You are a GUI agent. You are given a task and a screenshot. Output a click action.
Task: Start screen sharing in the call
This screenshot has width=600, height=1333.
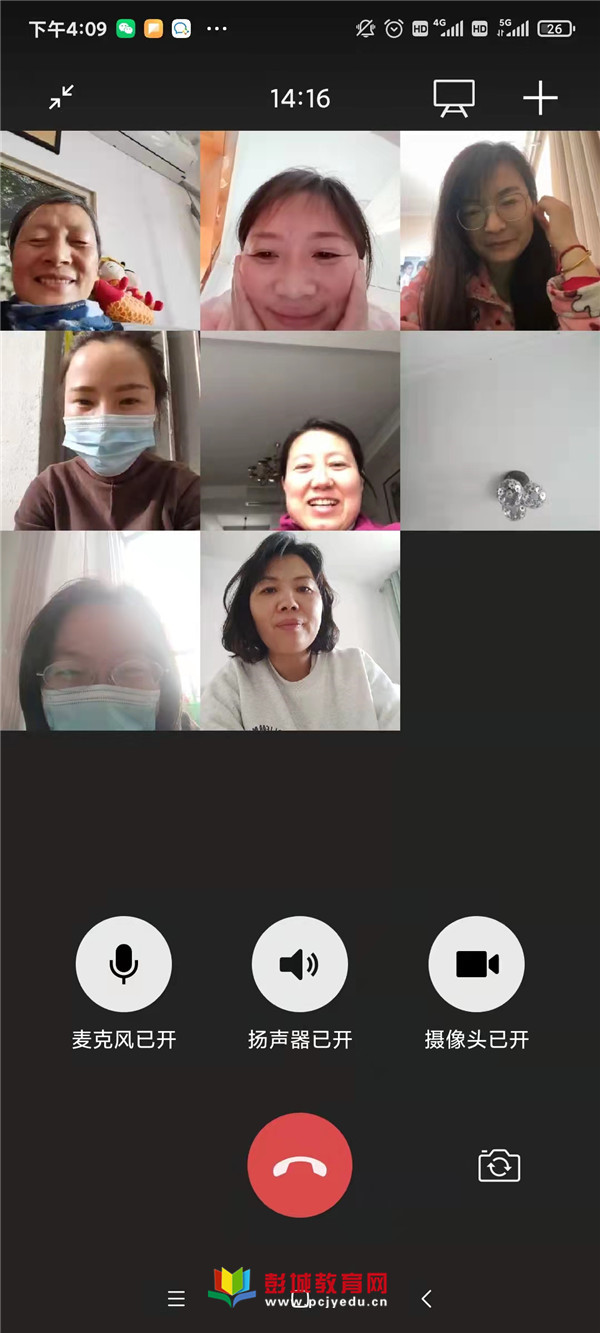pyautogui.click(x=453, y=97)
